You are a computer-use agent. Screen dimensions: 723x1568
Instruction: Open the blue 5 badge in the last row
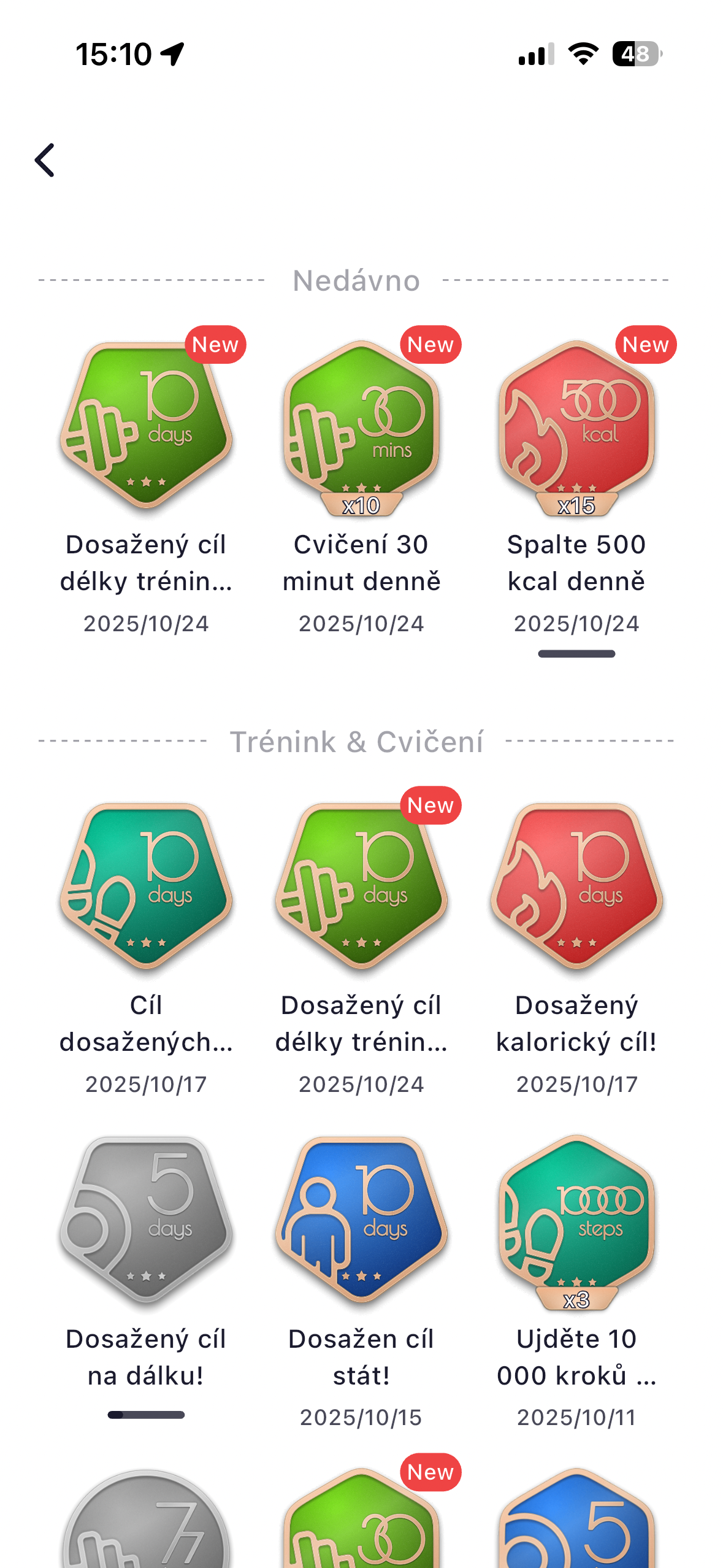tap(576, 1521)
